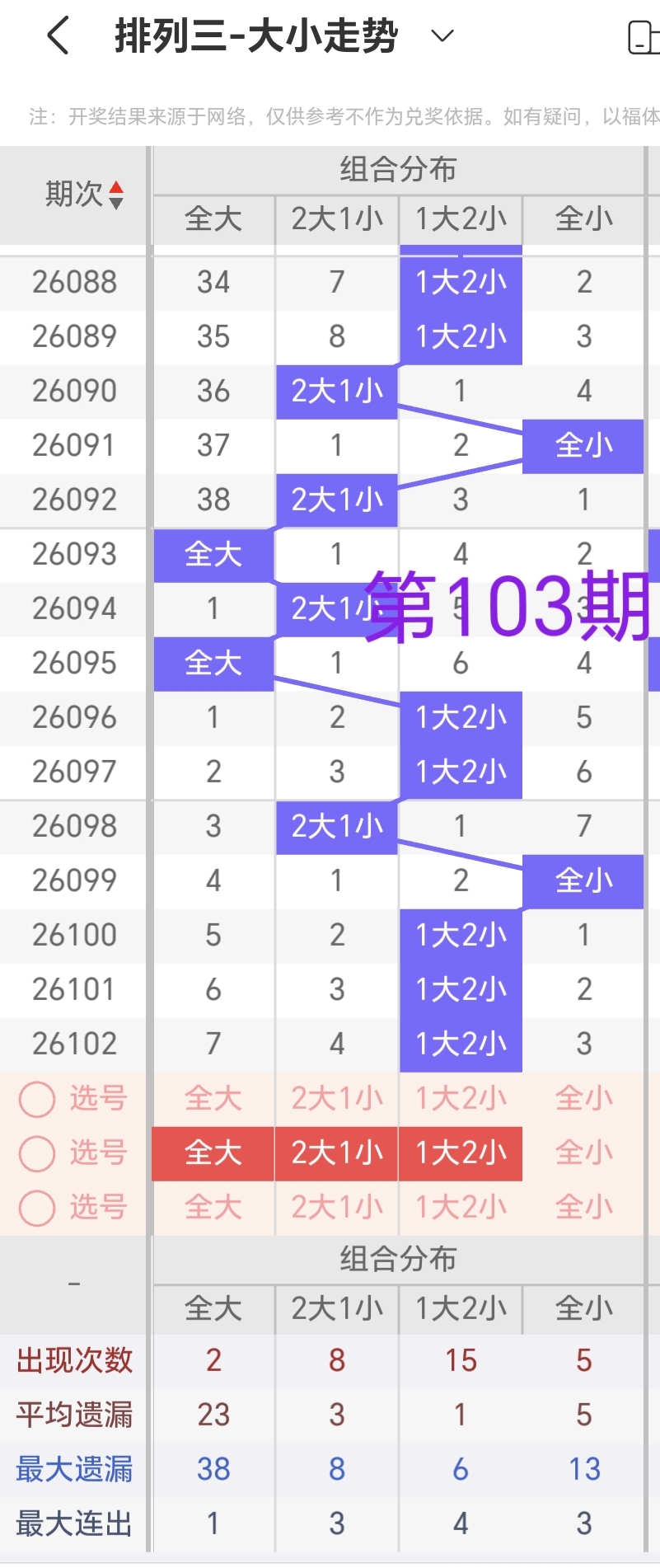This screenshot has width=660, height=1568.
Task: Deselect the red highlighted 2大1小 selection cell
Action: 337,1153
